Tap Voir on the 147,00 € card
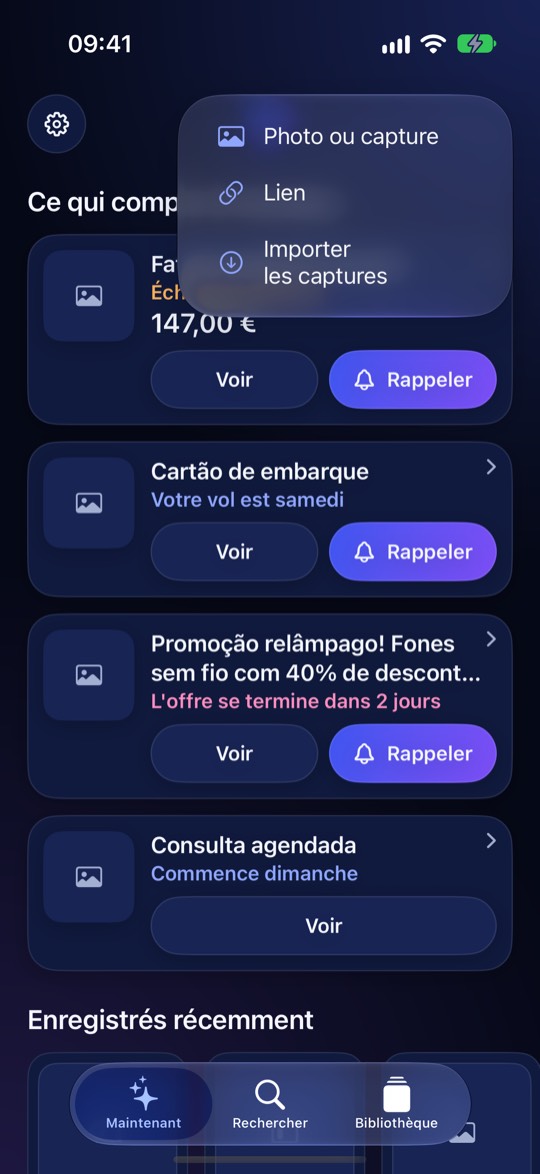 234,380
